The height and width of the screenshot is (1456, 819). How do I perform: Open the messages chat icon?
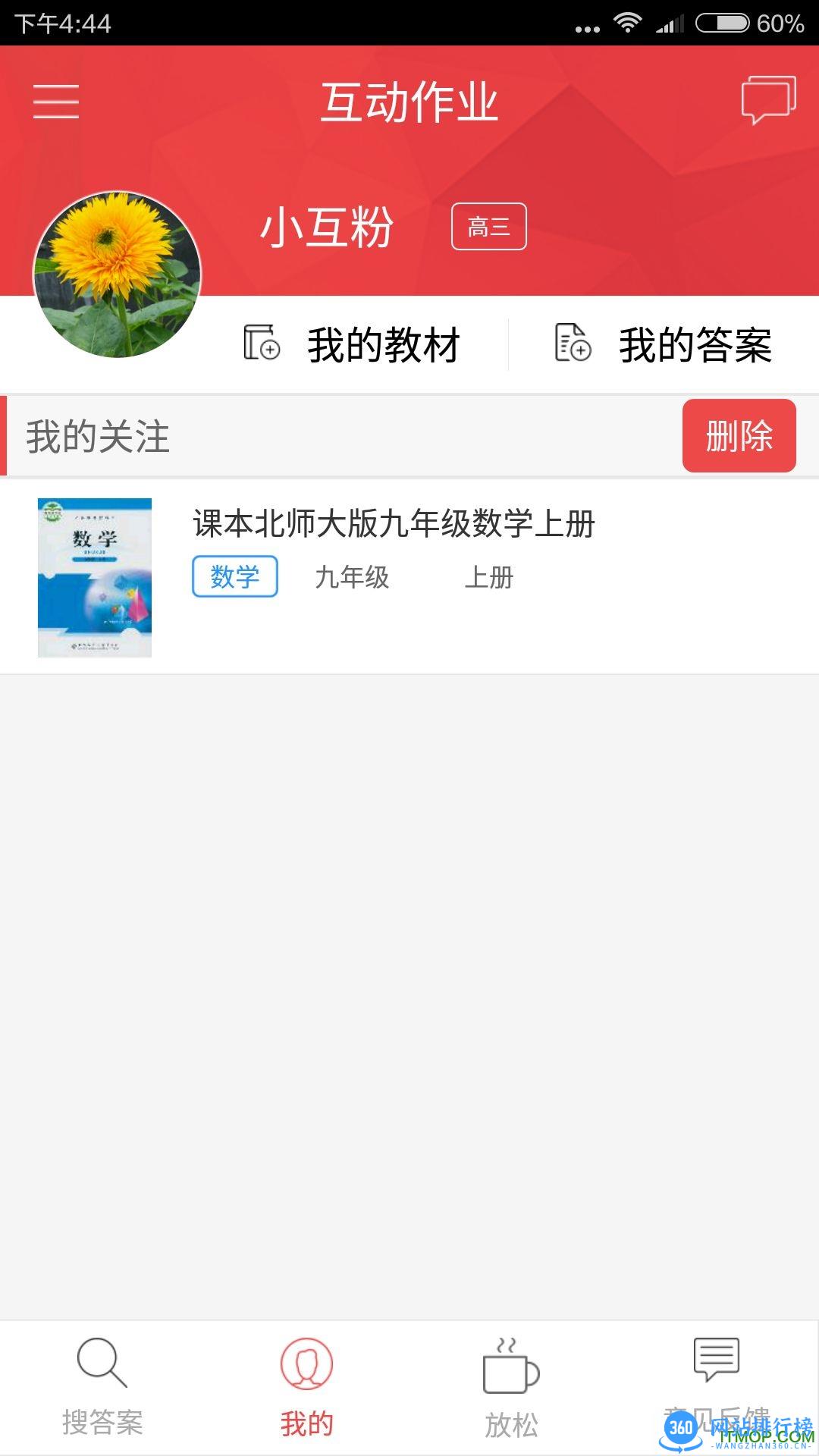pyautogui.click(x=768, y=100)
